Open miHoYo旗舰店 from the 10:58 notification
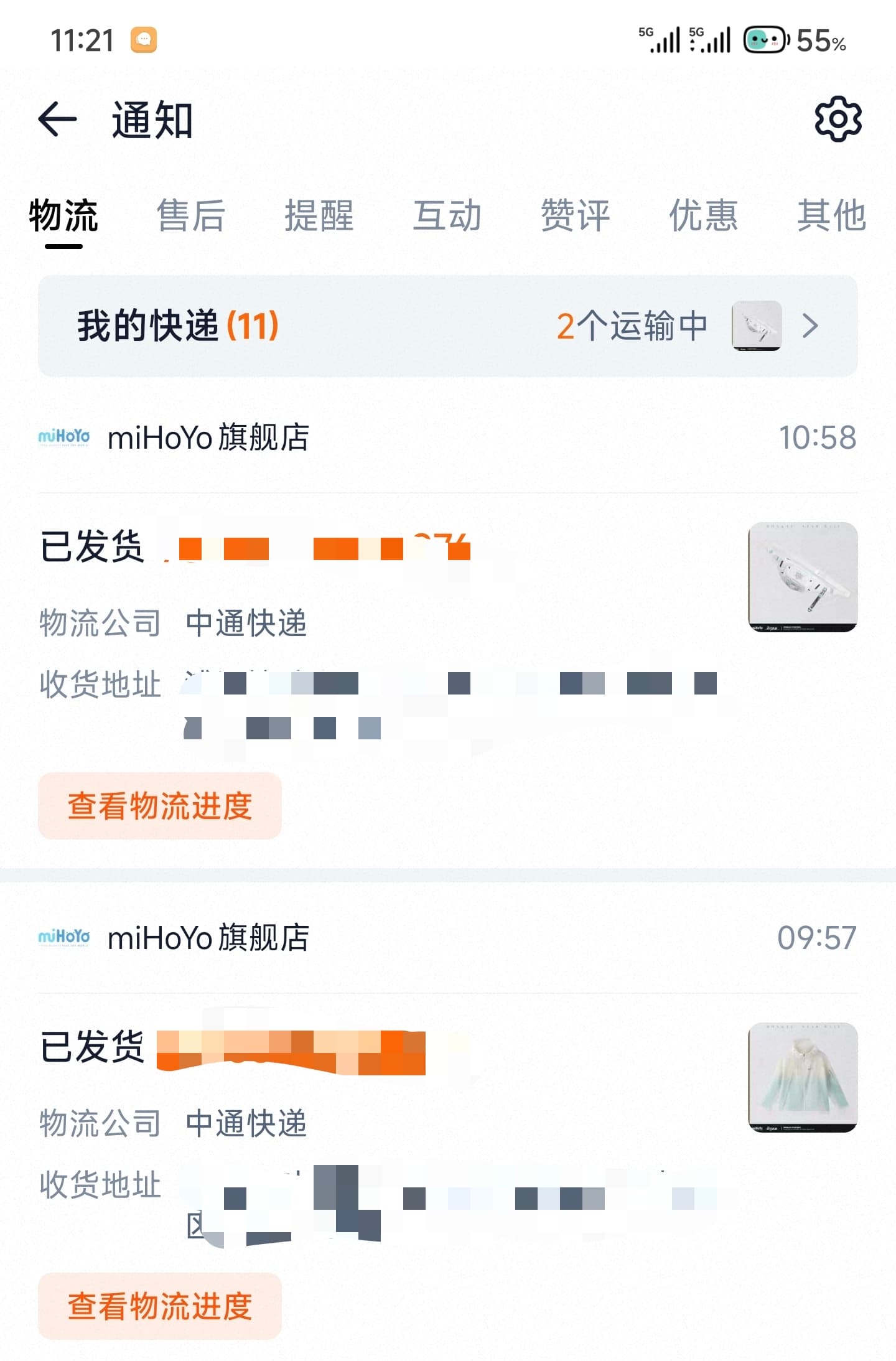896x1361 pixels. click(x=208, y=437)
